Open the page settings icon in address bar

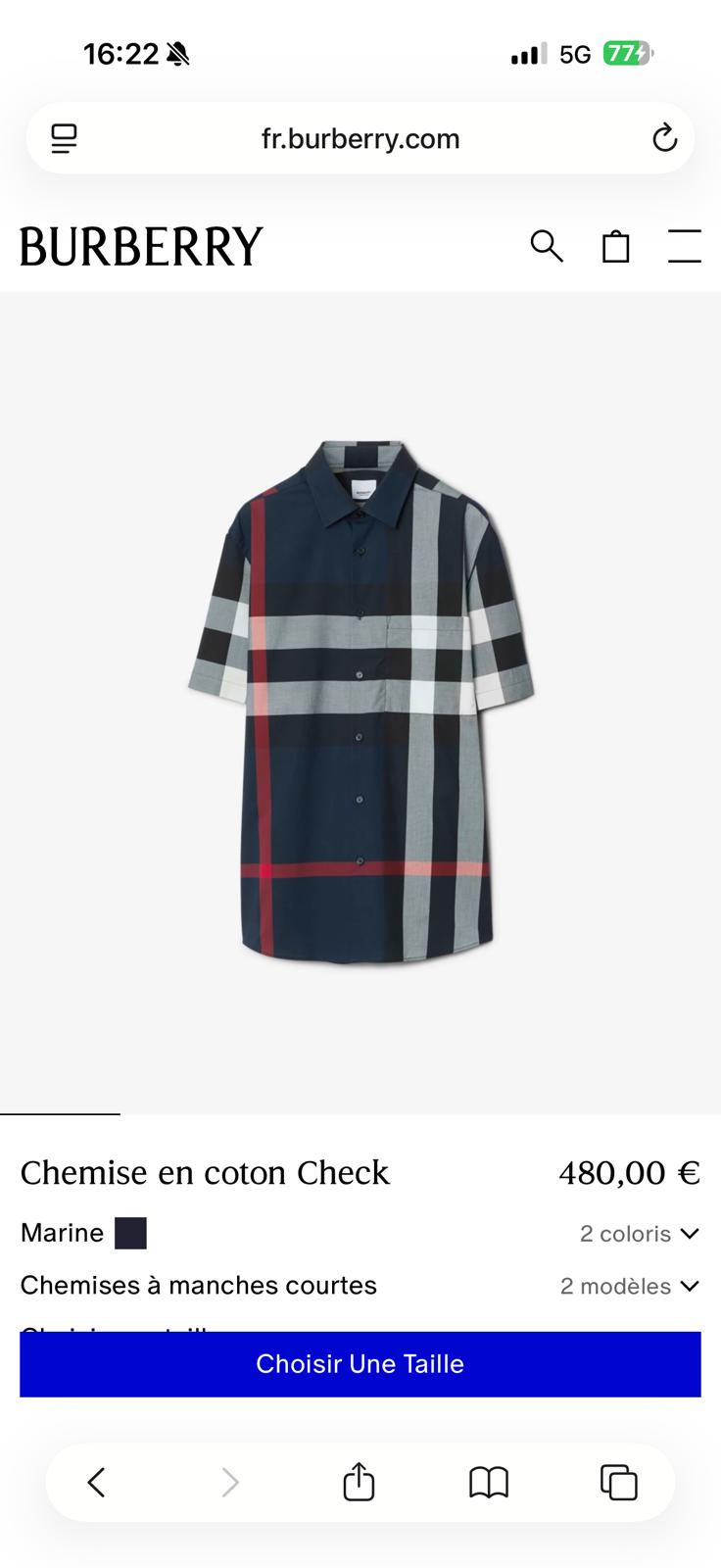(64, 138)
